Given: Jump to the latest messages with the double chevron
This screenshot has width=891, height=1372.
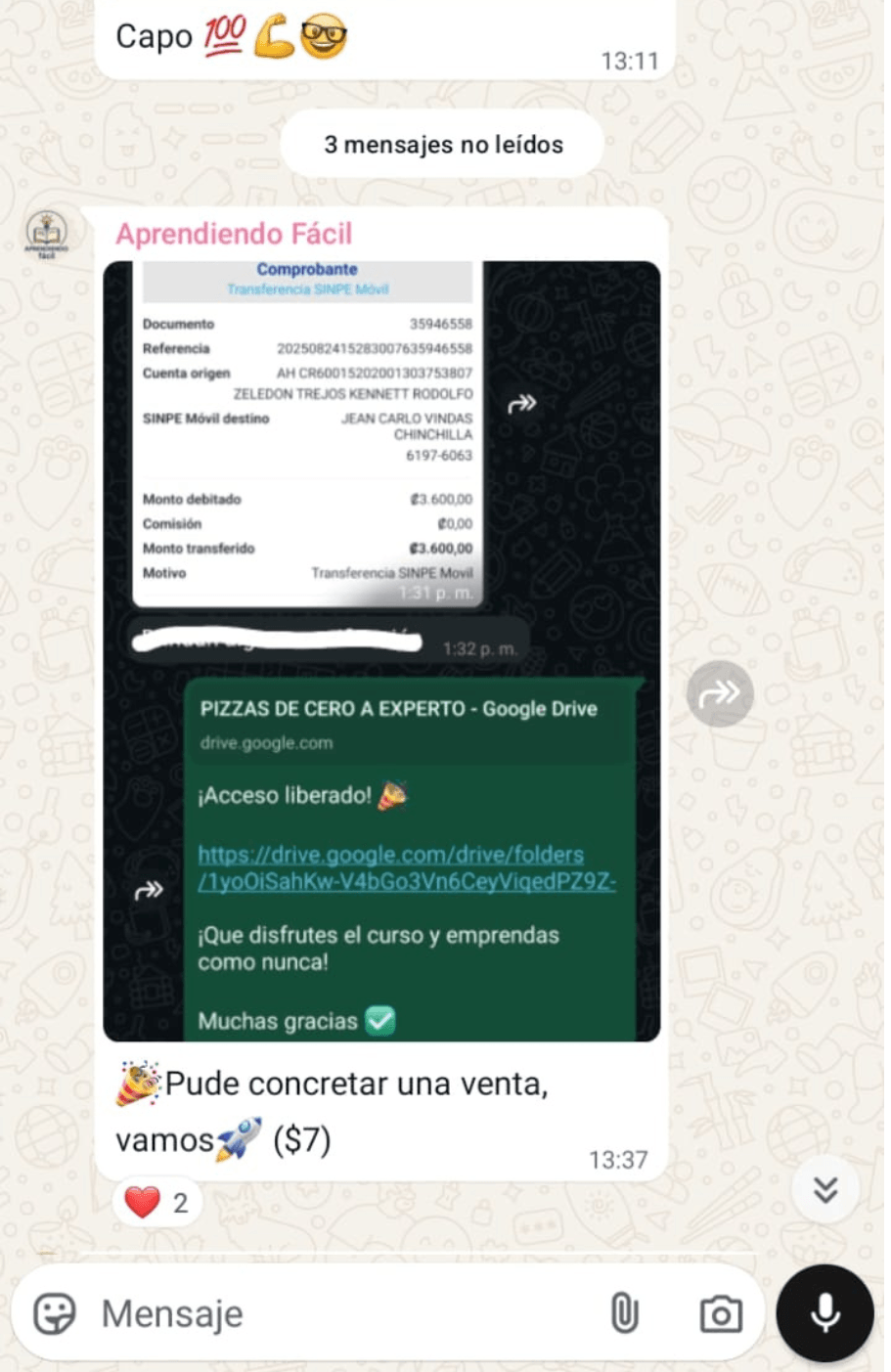Looking at the screenshot, I should (825, 1189).
